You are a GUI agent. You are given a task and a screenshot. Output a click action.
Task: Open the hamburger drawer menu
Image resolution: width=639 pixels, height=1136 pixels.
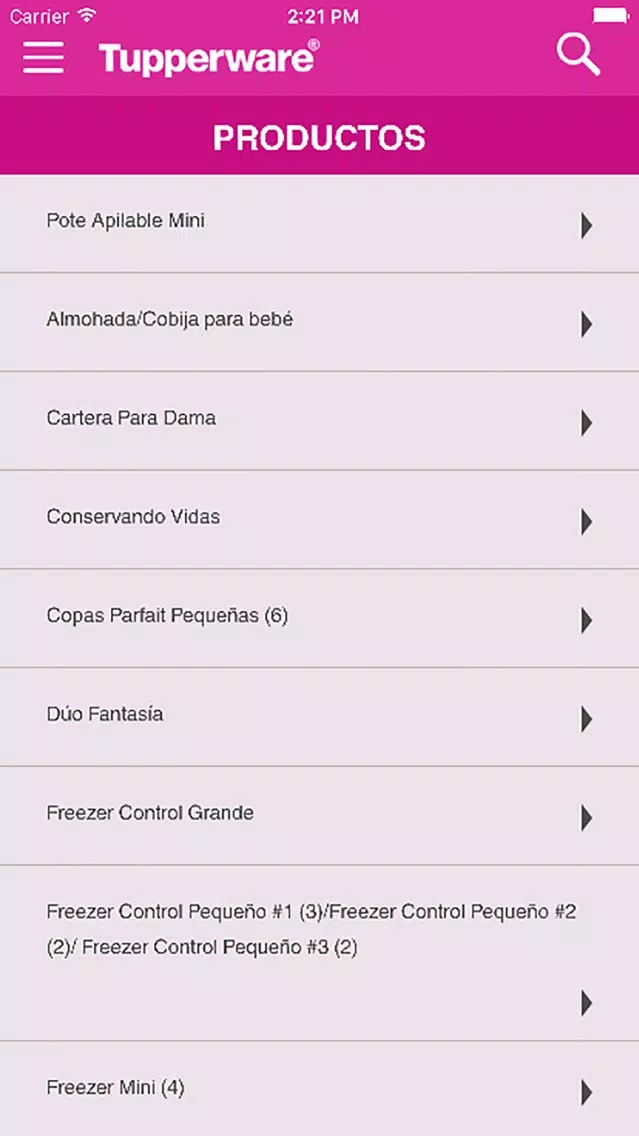point(43,57)
